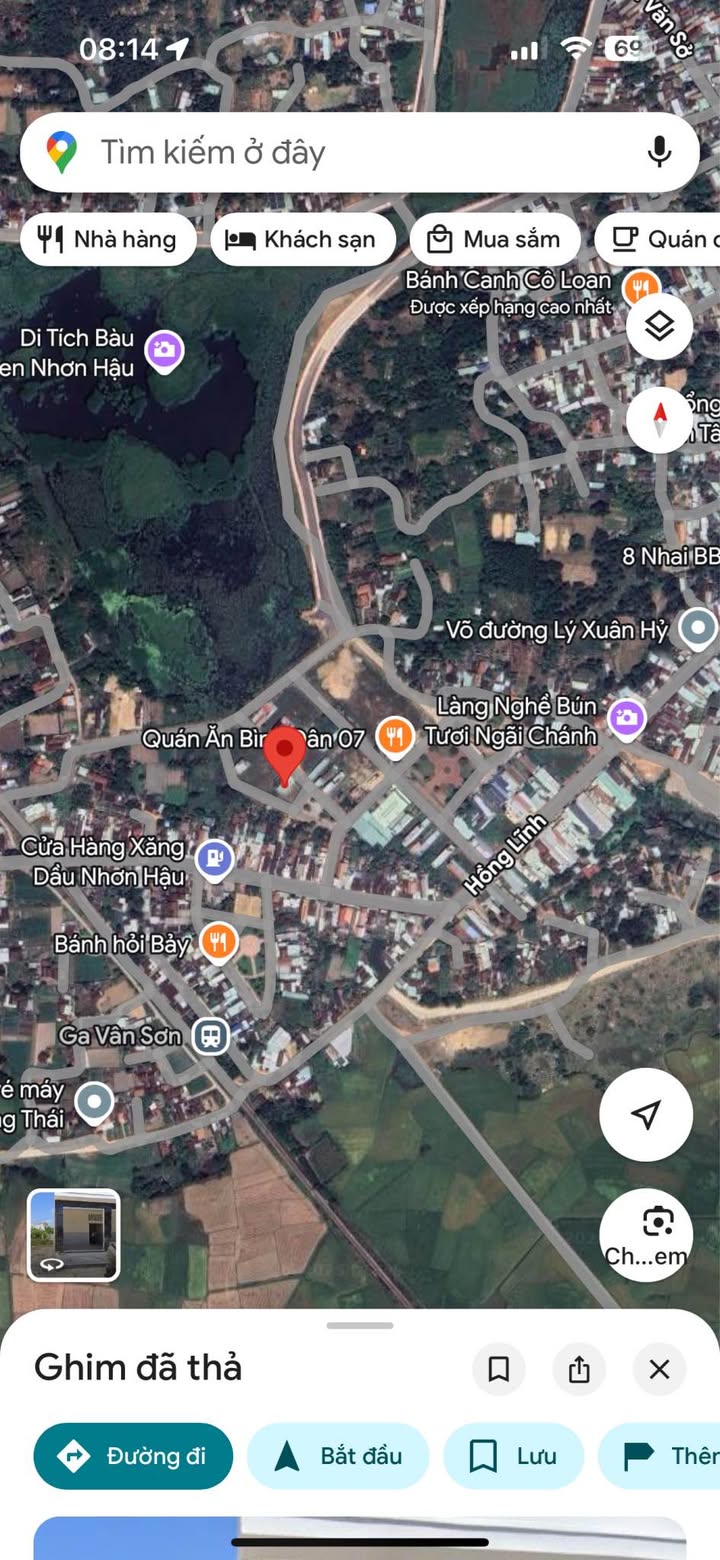Open the Street View thumbnail
The width and height of the screenshot is (720, 1560).
click(x=74, y=1235)
